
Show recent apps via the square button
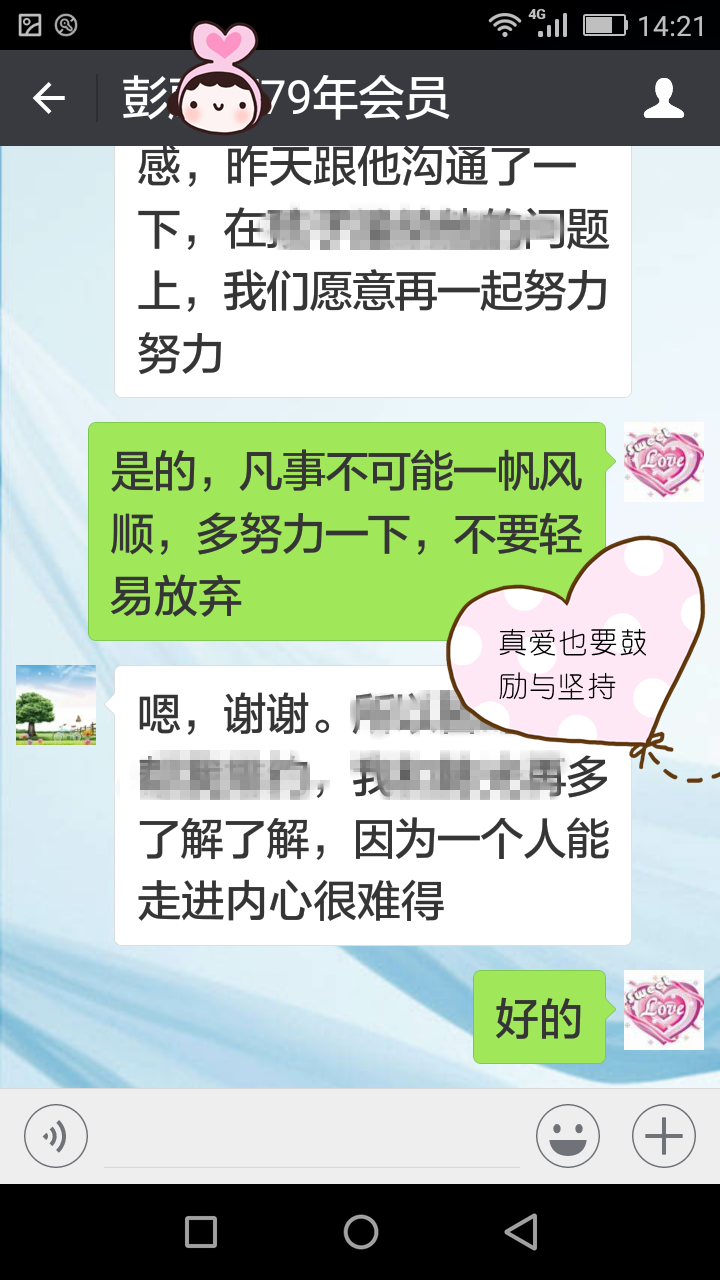point(201,1232)
